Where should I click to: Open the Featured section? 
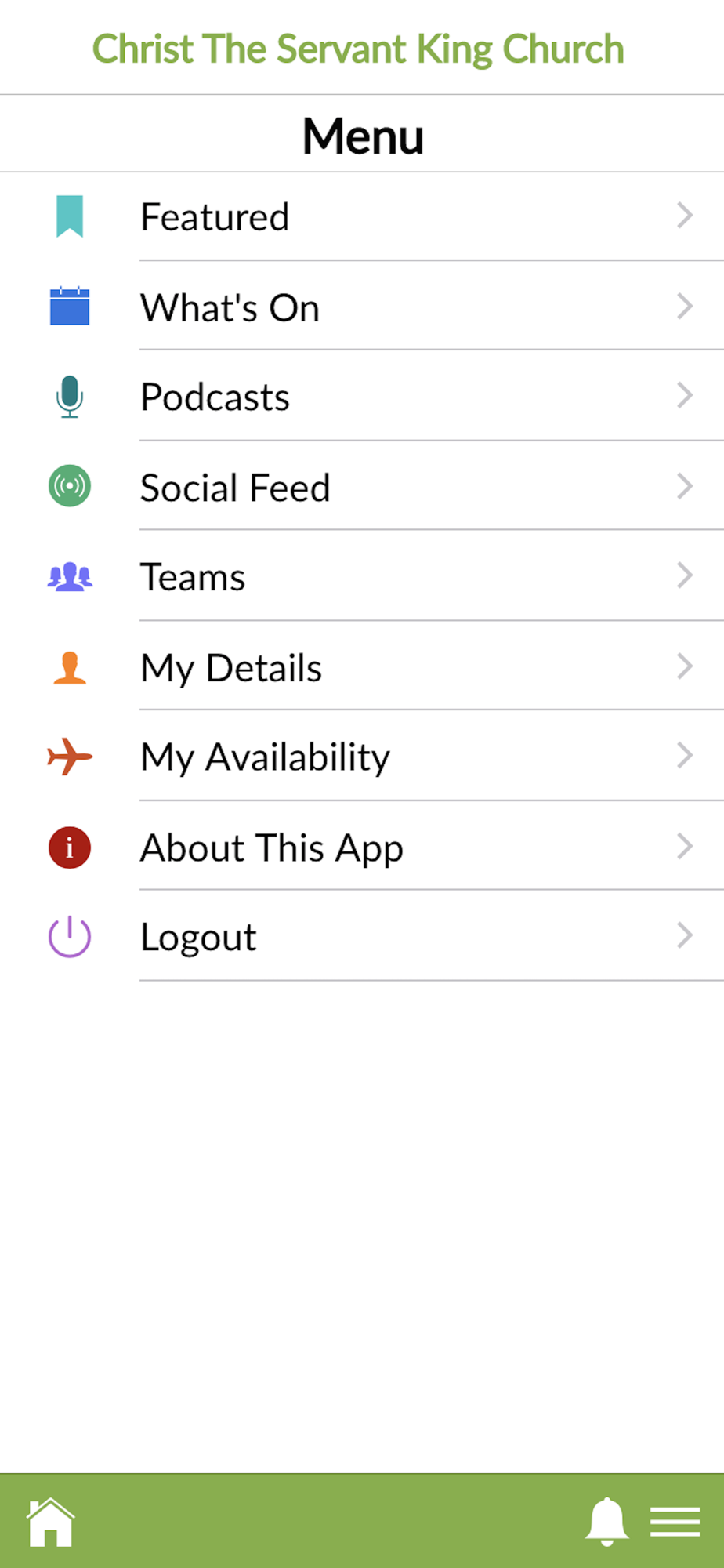(x=362, y=216)
